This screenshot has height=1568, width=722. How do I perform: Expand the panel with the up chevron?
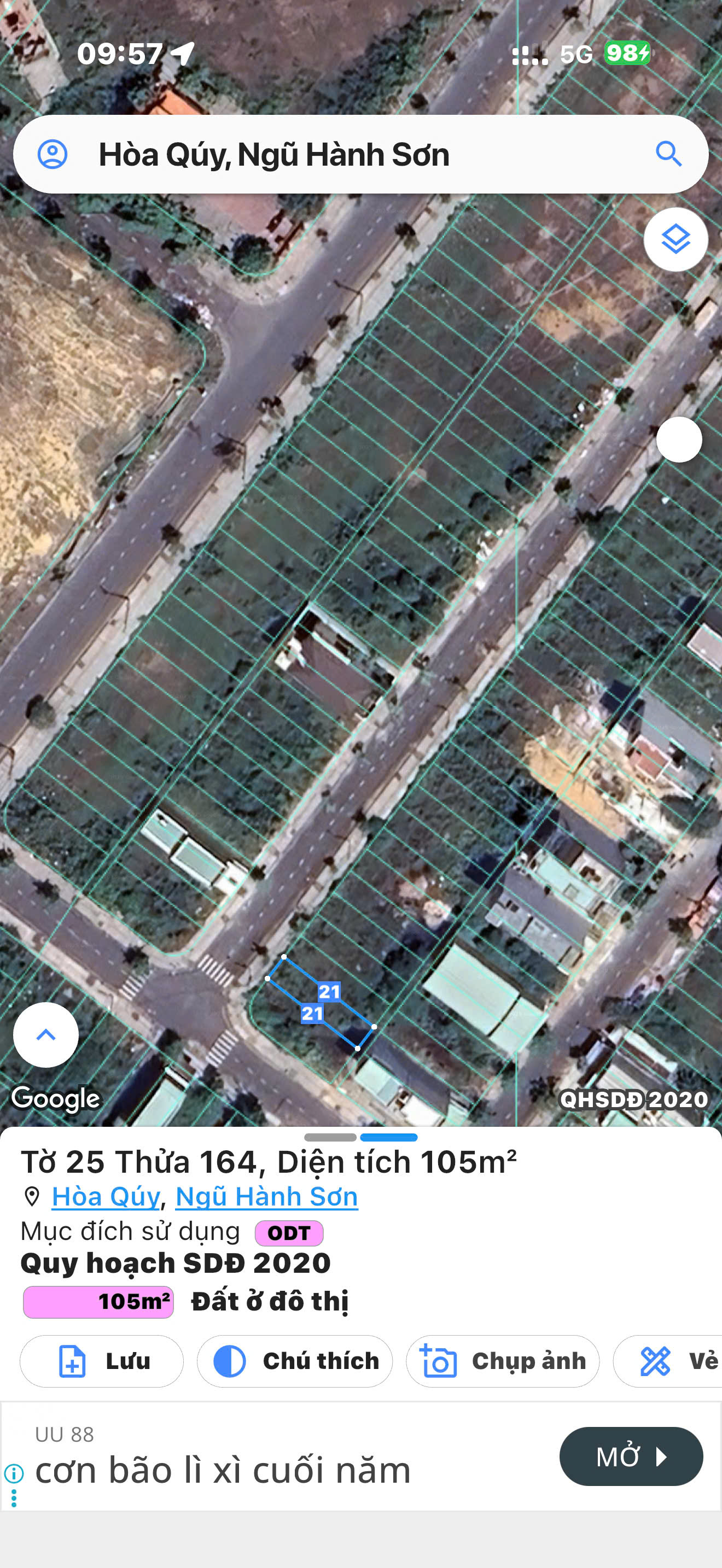click(45, 1034)
